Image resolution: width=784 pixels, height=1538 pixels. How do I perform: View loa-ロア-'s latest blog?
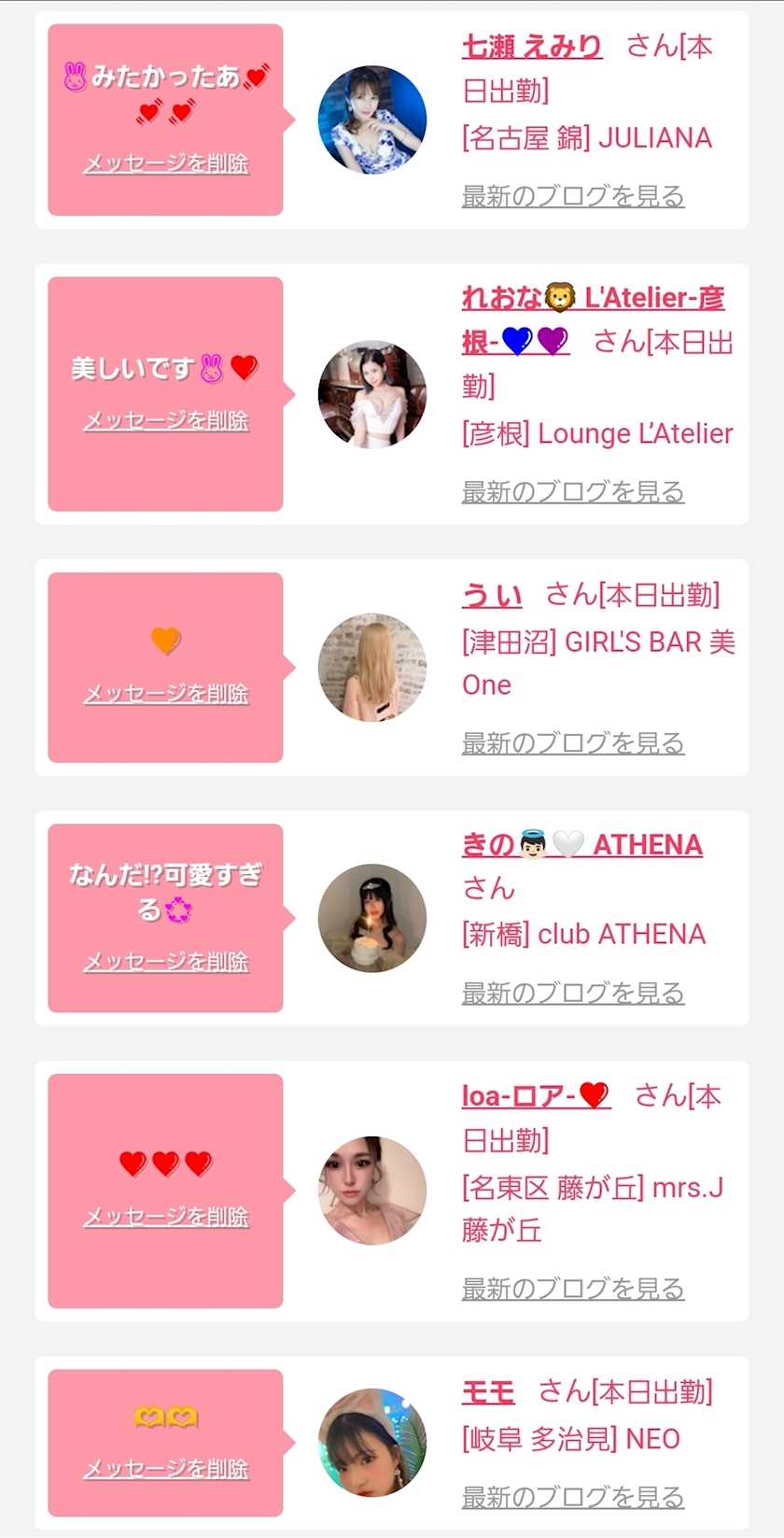click(573, 1289)
